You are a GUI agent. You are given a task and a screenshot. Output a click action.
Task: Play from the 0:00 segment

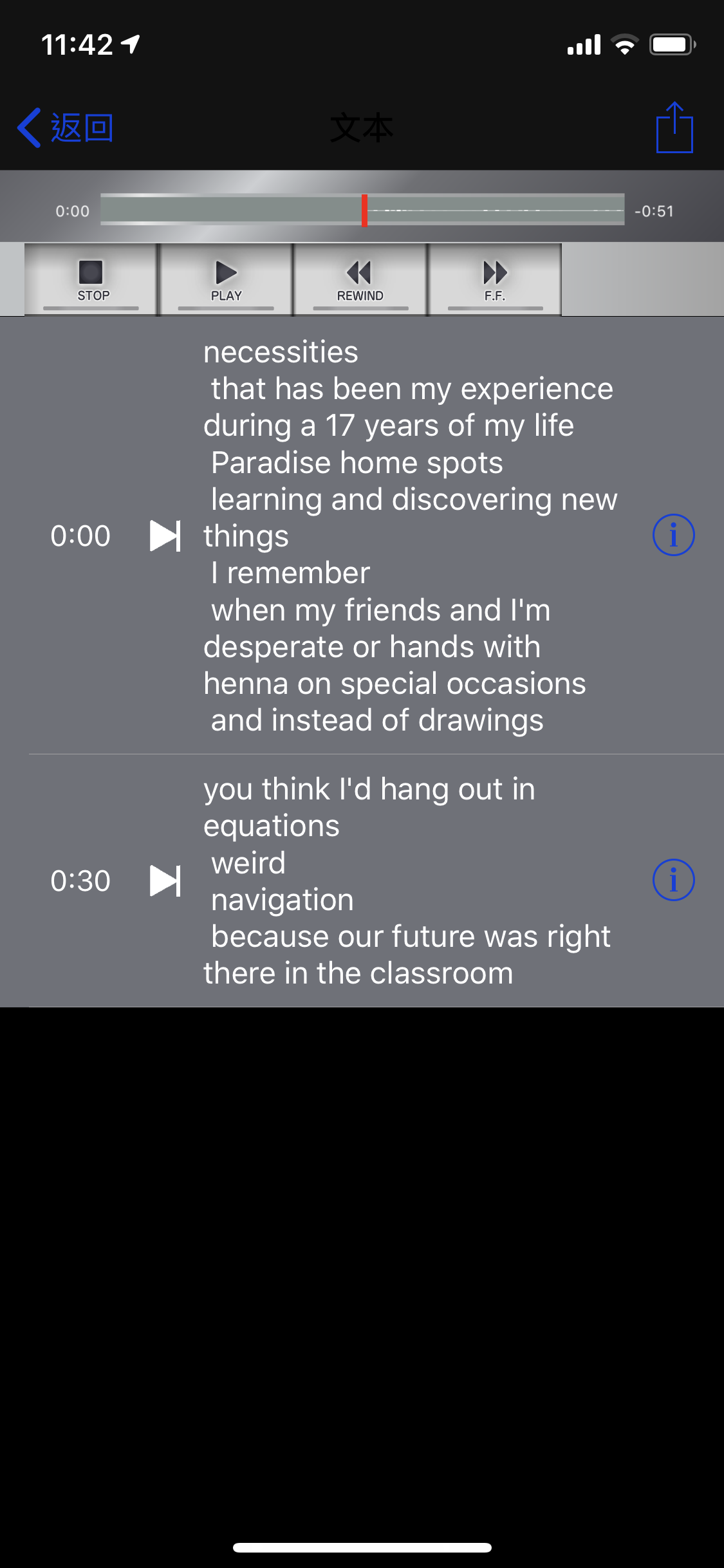pyautogui.click(x=165, y=536)
